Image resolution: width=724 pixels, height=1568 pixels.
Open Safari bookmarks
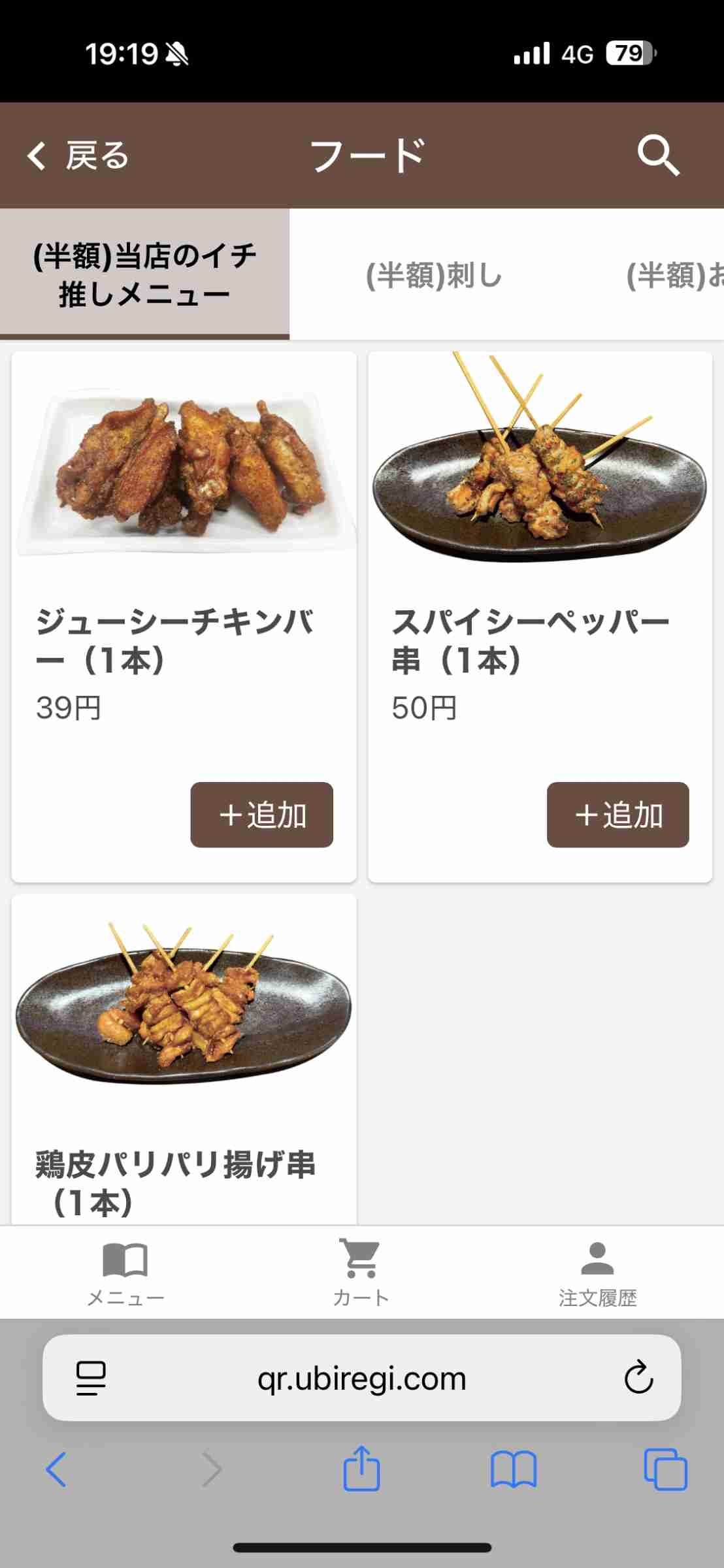[514, 1469]
